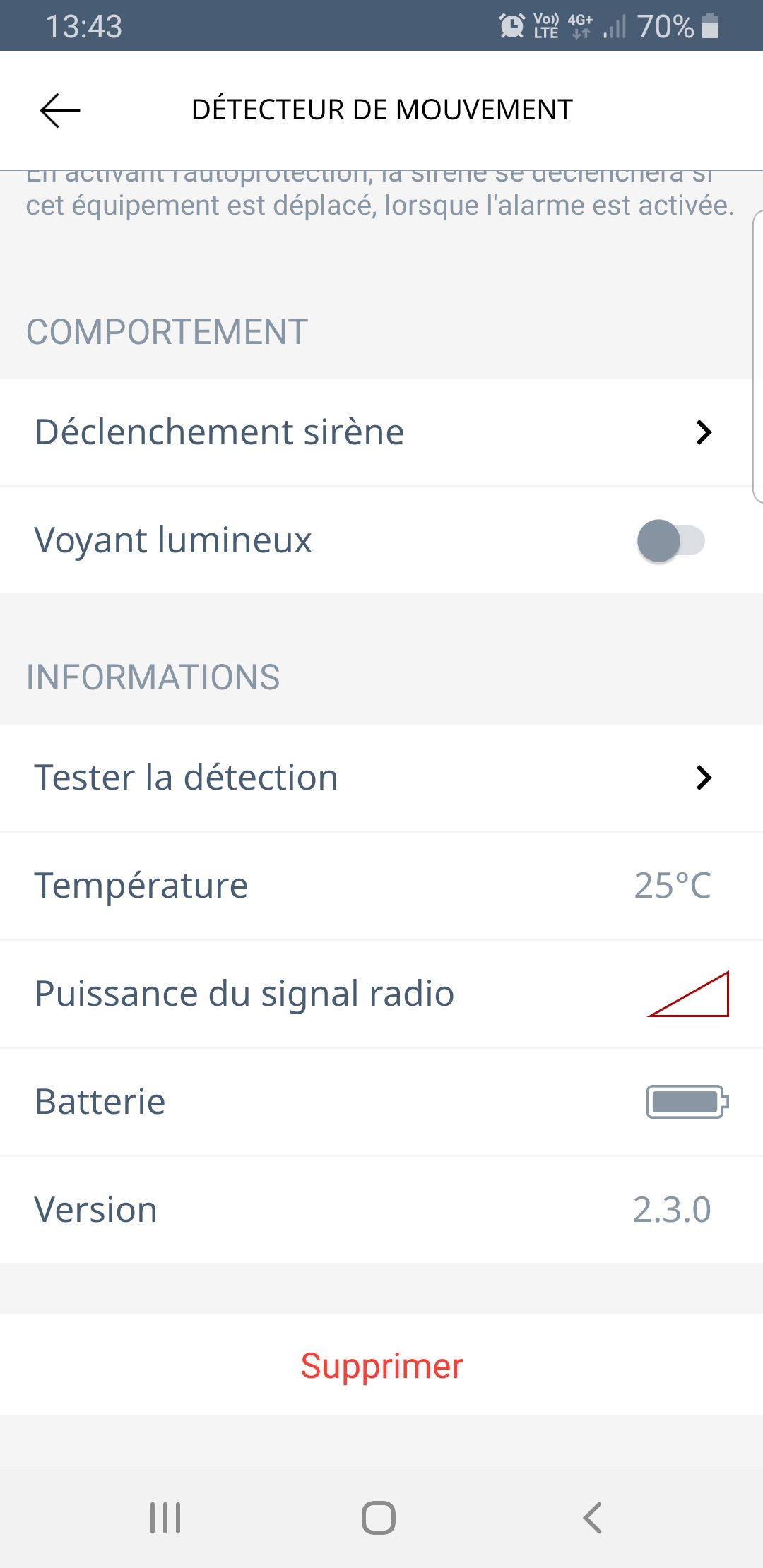Open Tester la détection

[381, 778]
